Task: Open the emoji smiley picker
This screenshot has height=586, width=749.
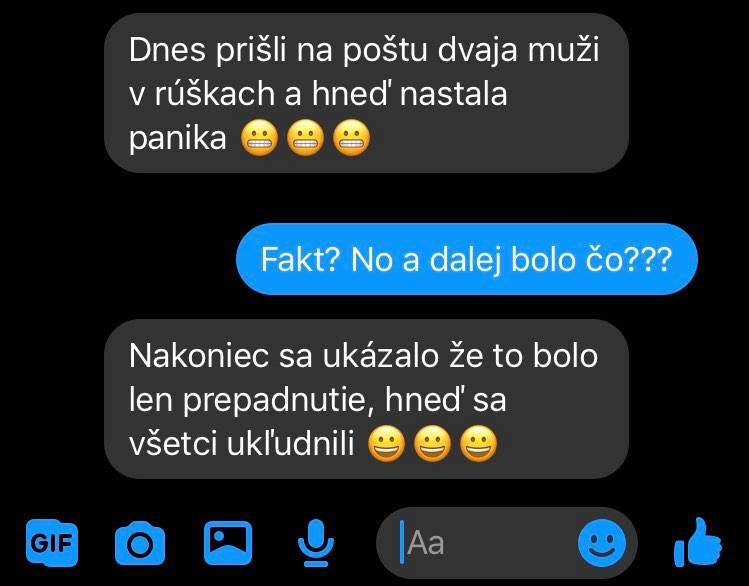Action: pos(602,544)
